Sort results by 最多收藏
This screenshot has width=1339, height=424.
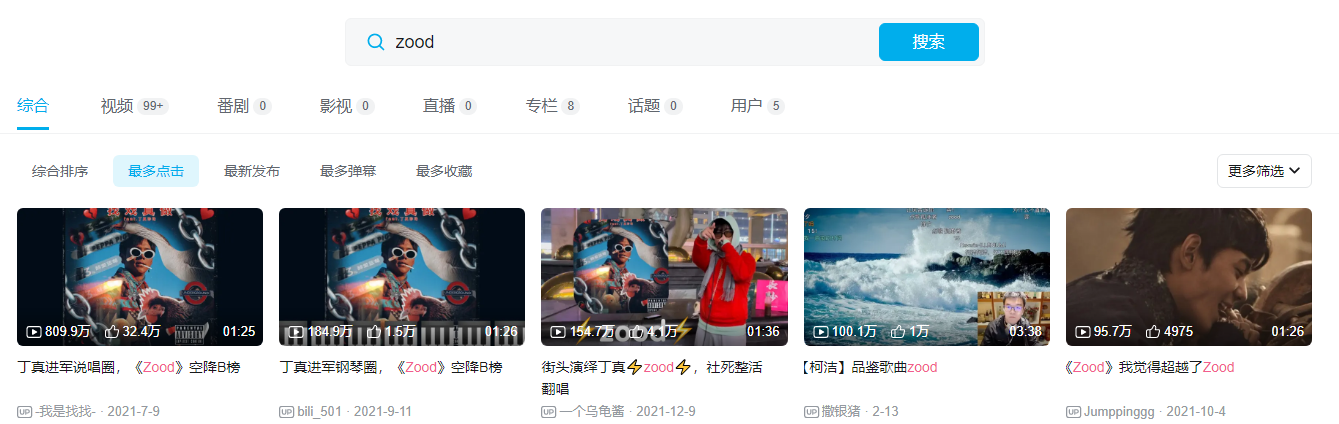point(444,171)
